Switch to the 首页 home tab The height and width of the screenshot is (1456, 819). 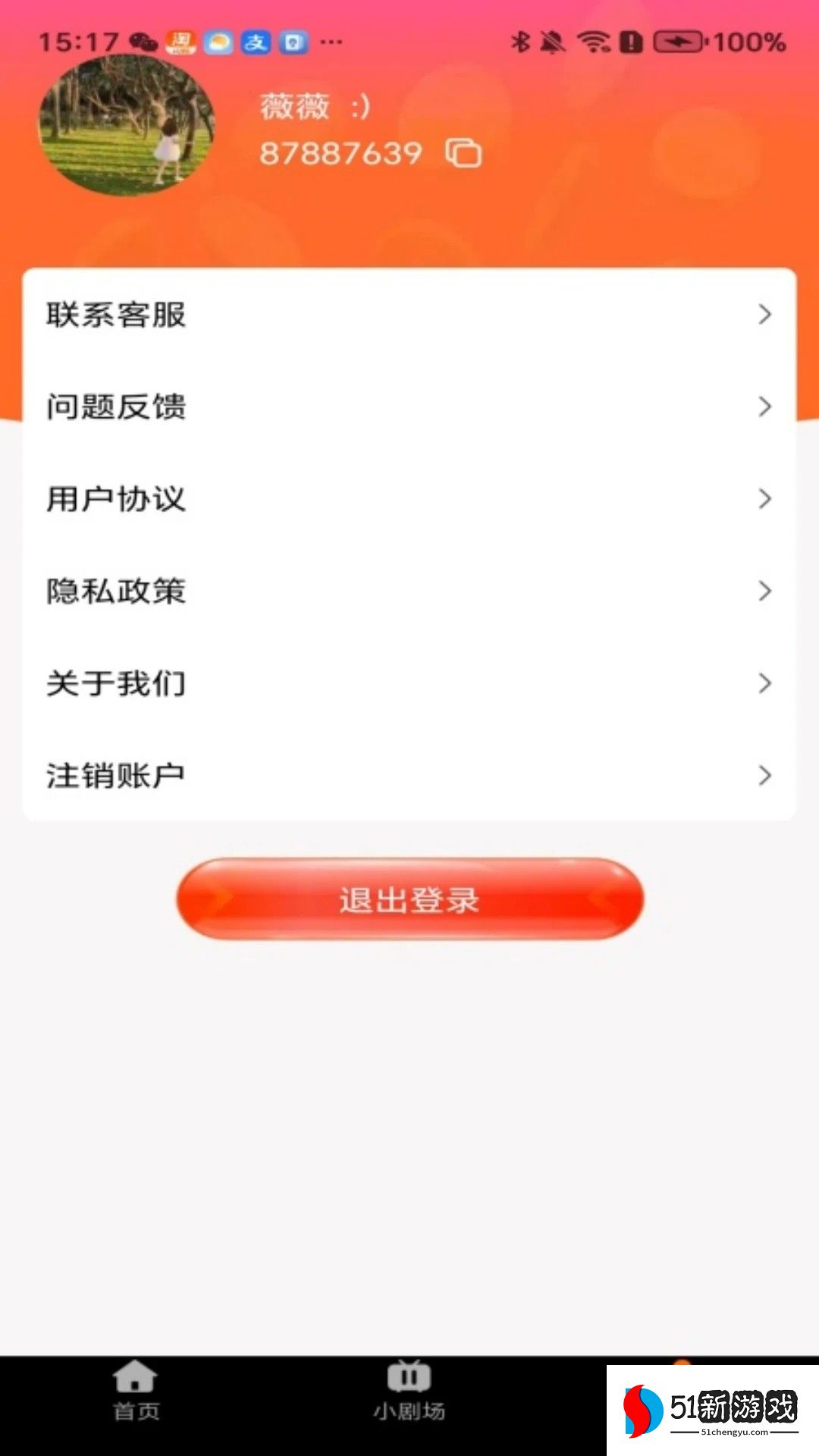136,1391
